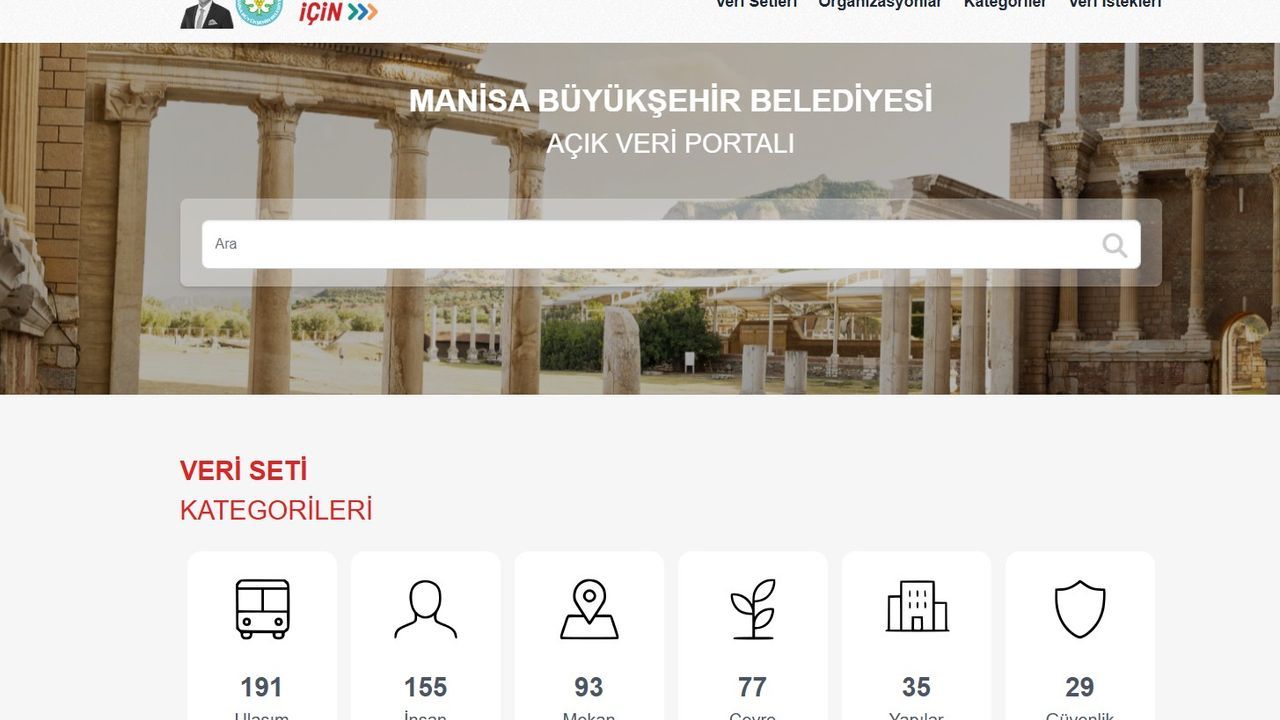
Task: Open Veri İstekleri in top menu
Action: 1115,5
